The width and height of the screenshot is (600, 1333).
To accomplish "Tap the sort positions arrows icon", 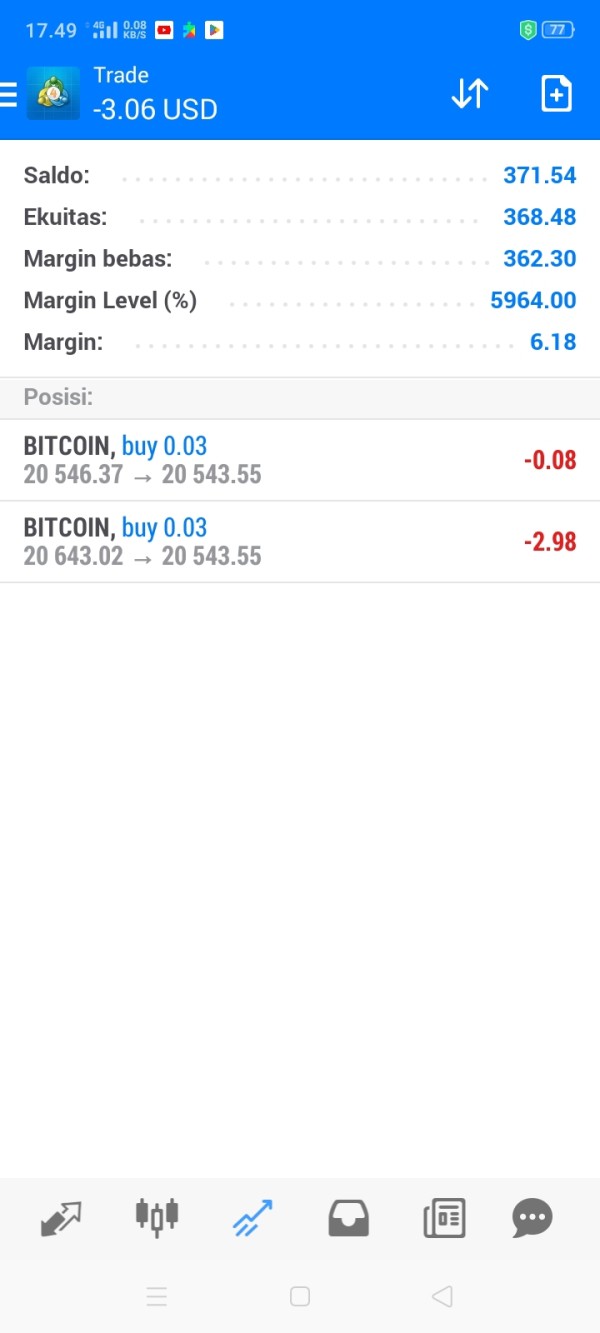I will click(x=469, y=94).
